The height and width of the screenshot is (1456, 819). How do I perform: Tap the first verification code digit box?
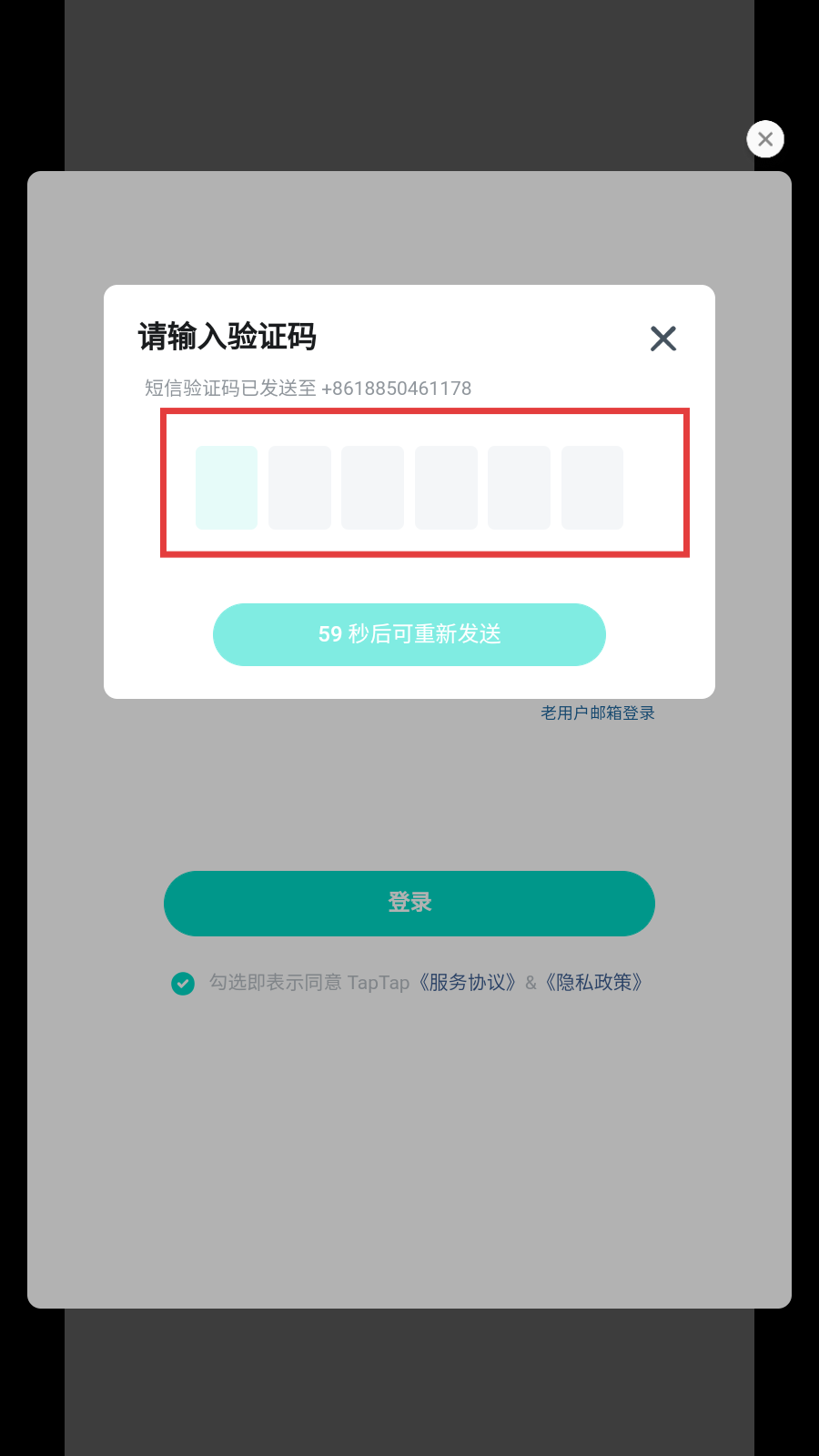[227, 488]
